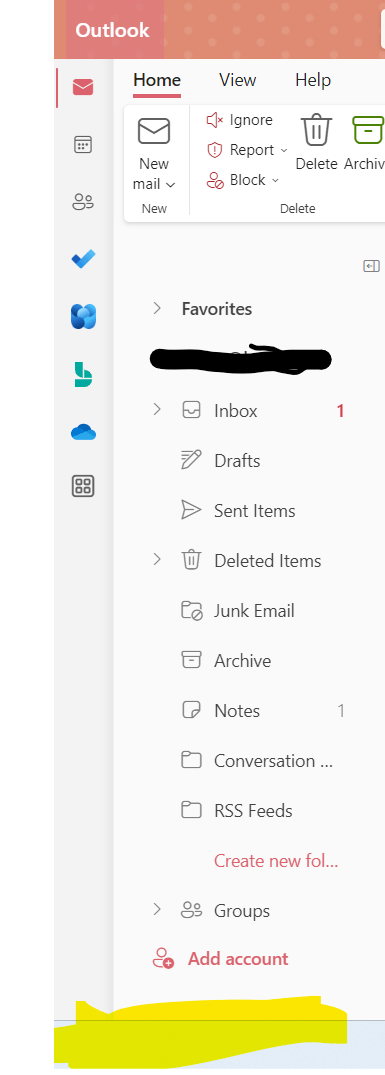The width and height of the screenshot is (385, 1075).
Task: Open the People contacts icon
Action: click(83, 202)
